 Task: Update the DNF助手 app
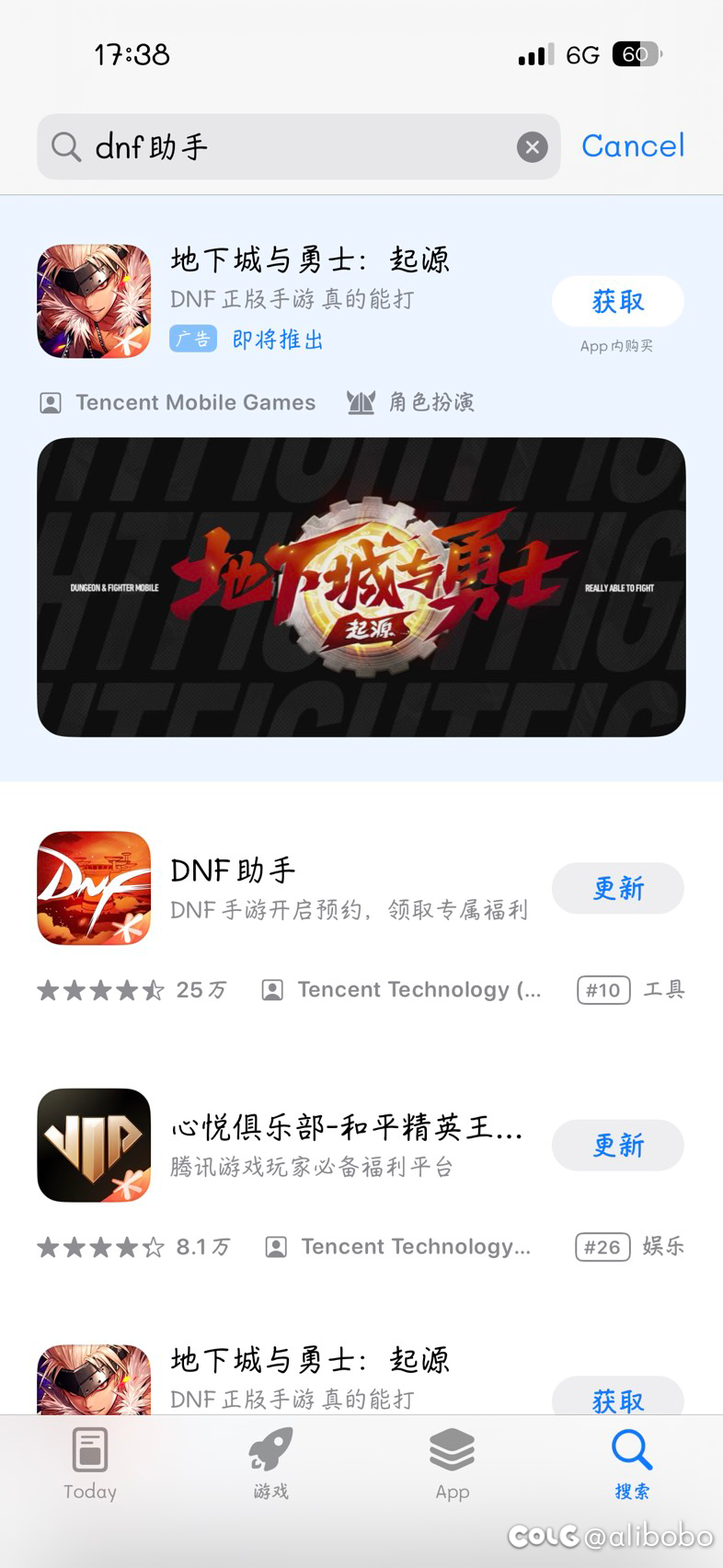click(617, 888)
